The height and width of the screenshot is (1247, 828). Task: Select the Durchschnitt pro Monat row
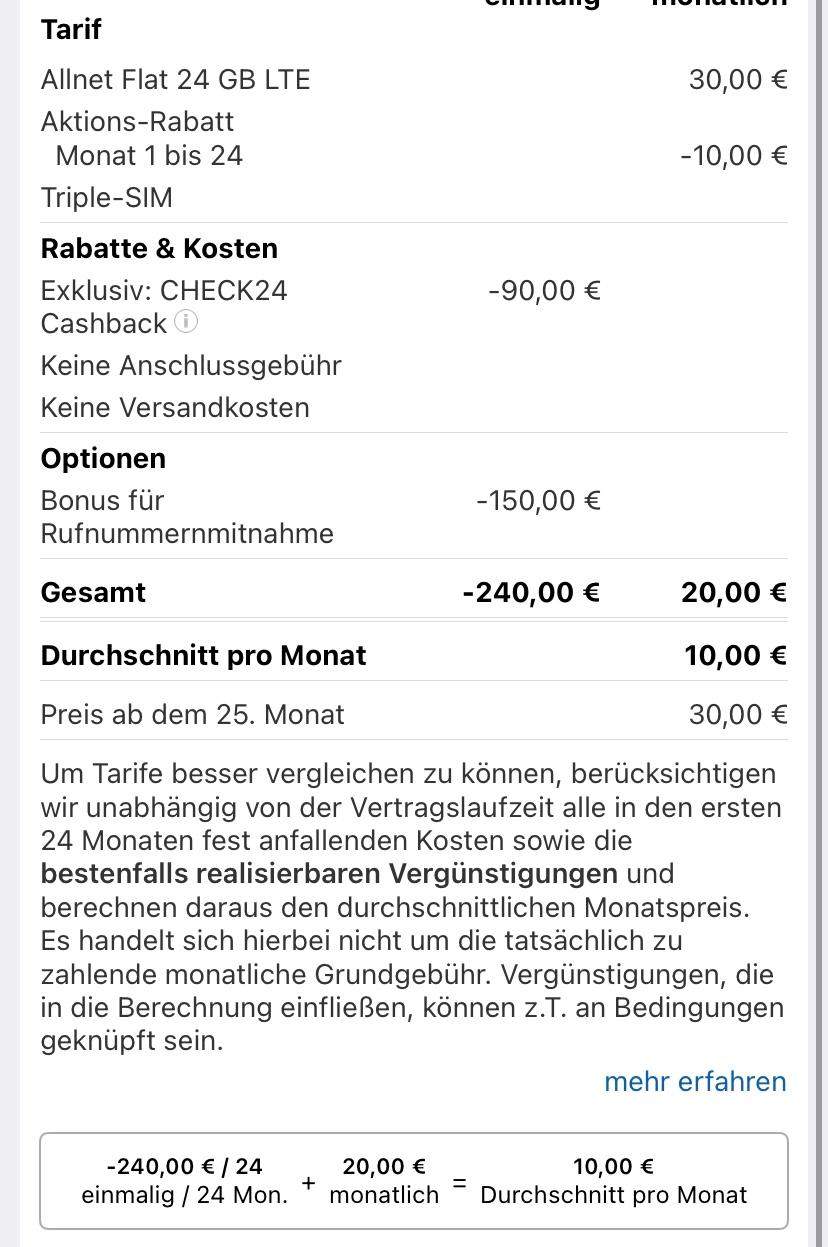[x=203, y=655]
